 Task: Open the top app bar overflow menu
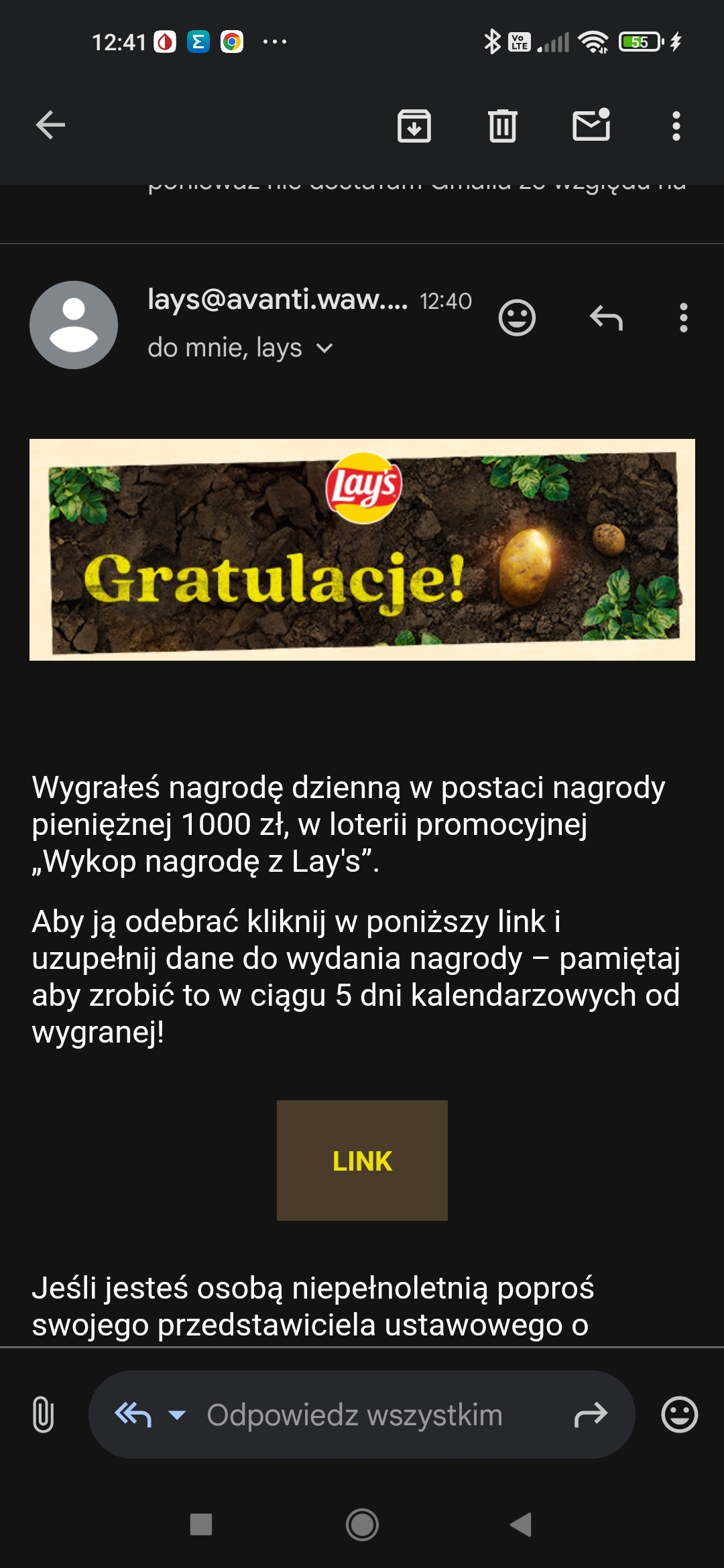click(676, 125)
